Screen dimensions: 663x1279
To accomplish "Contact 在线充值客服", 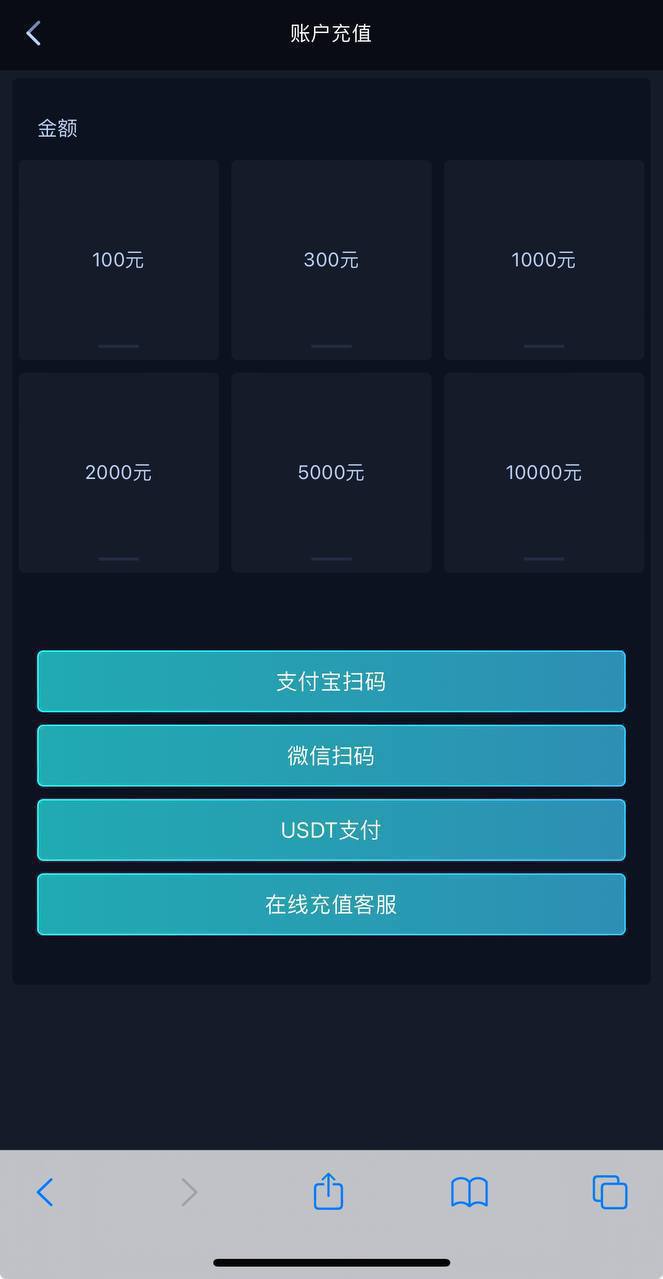I will coord(331,905).
